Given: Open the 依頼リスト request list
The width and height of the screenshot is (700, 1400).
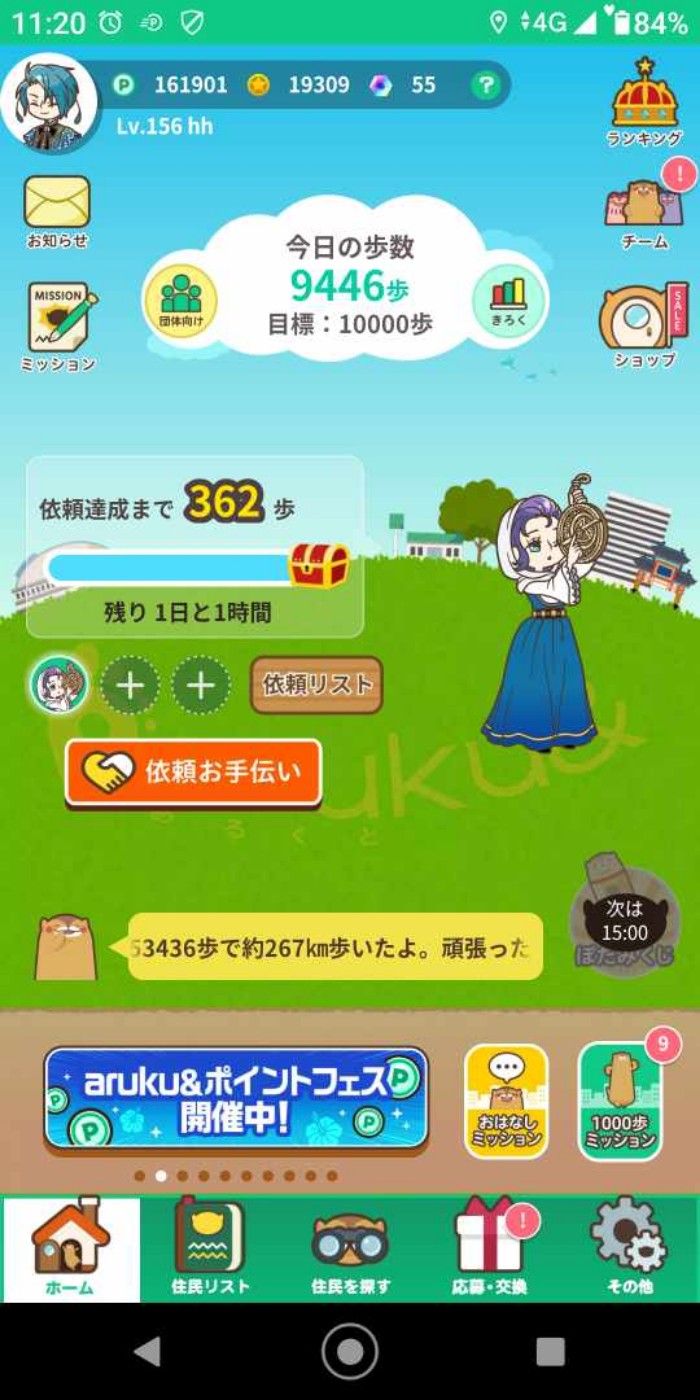Looking at the screenshot, I should 316,685.
